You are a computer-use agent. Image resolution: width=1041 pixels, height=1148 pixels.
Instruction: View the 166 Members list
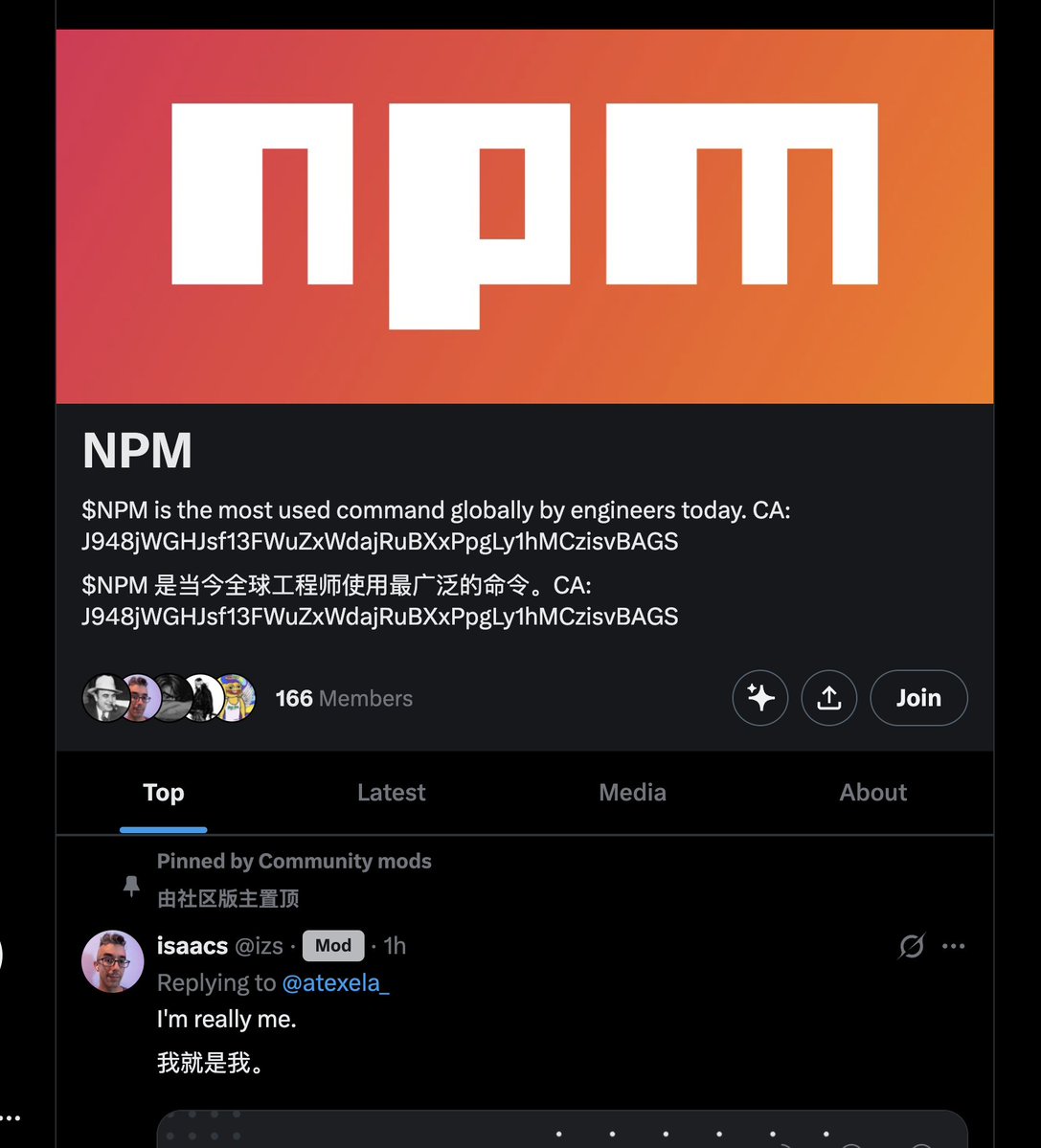tap(343, 699)
